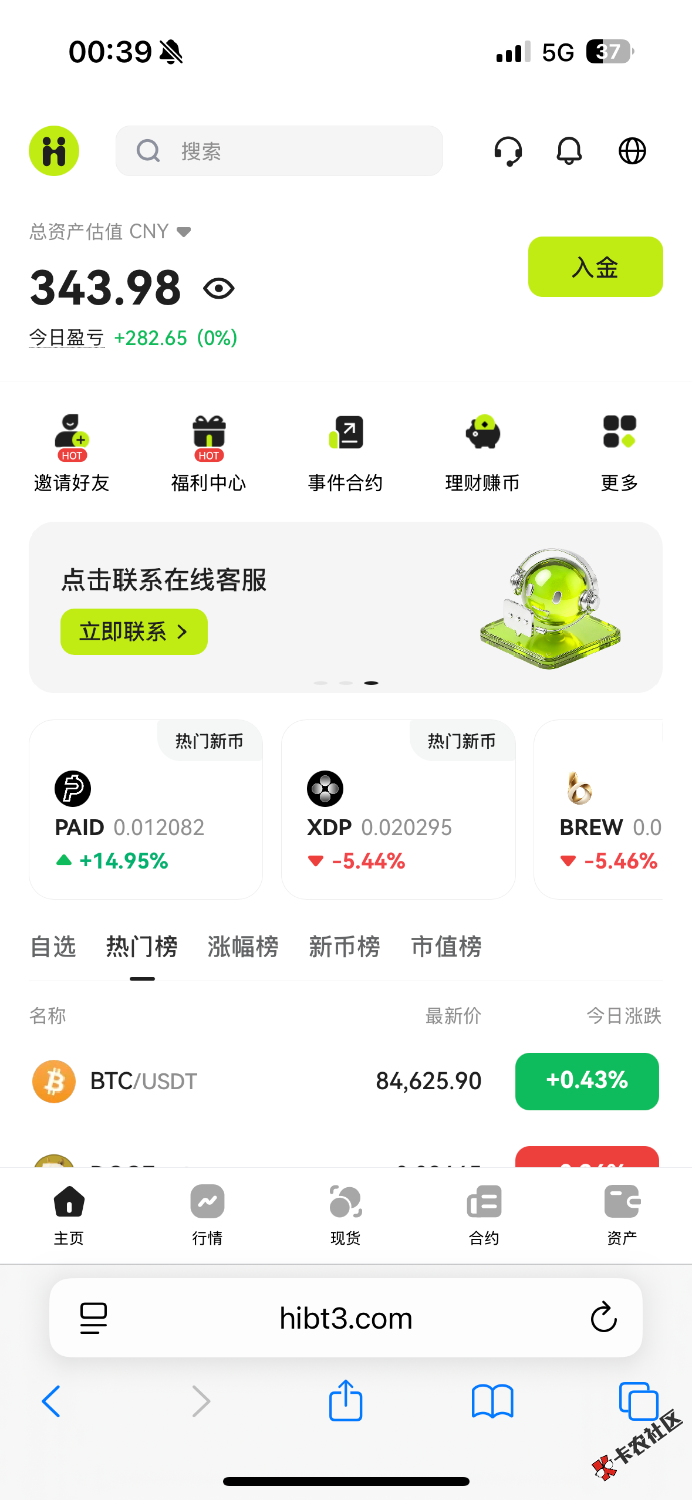Open 福利中心 rewards center
This screenshot has height=1500, width=692.
[x=208, y=454]
